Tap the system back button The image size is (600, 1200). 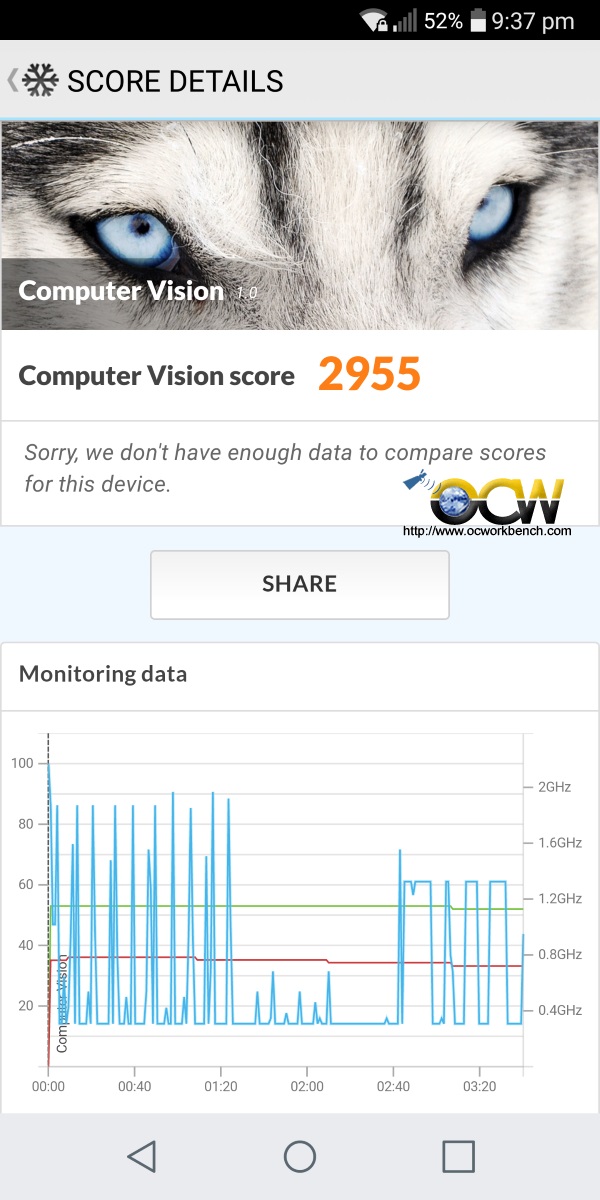pos(141,1156)
